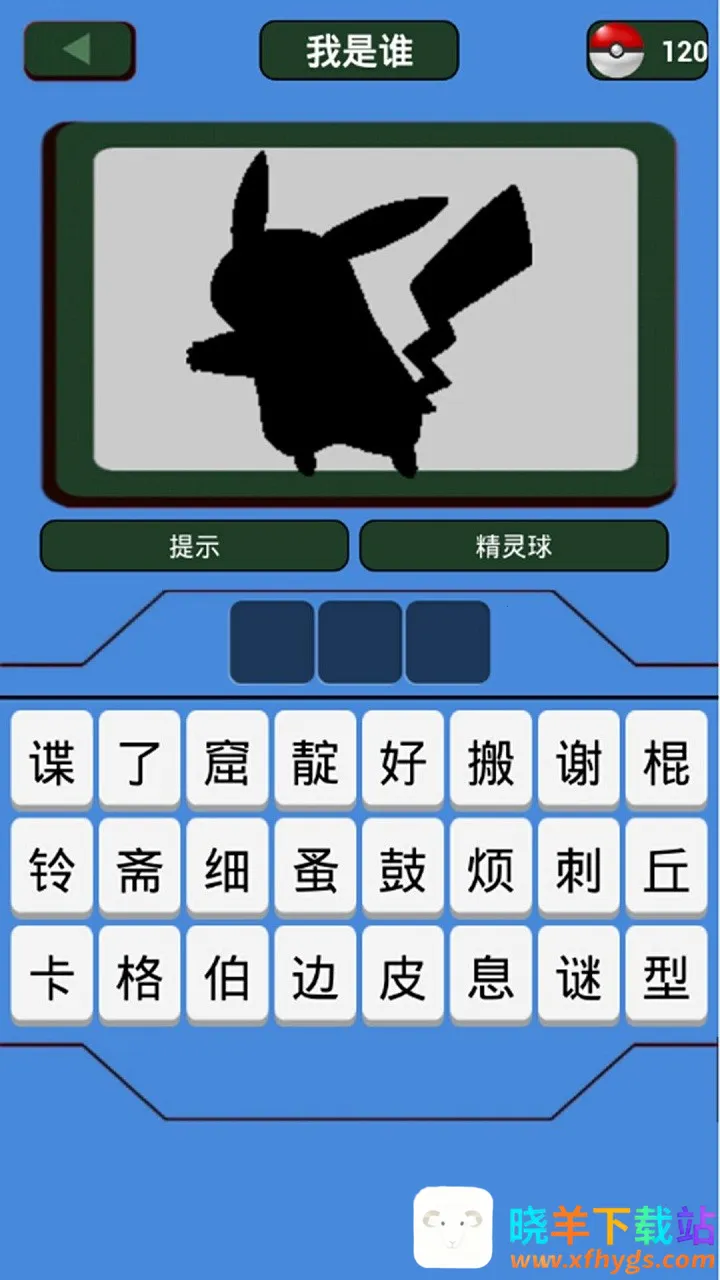The height and width of the screenshot is (1280, 720).
Task: Tap the 铃 character tile
Action: [52, 868]
